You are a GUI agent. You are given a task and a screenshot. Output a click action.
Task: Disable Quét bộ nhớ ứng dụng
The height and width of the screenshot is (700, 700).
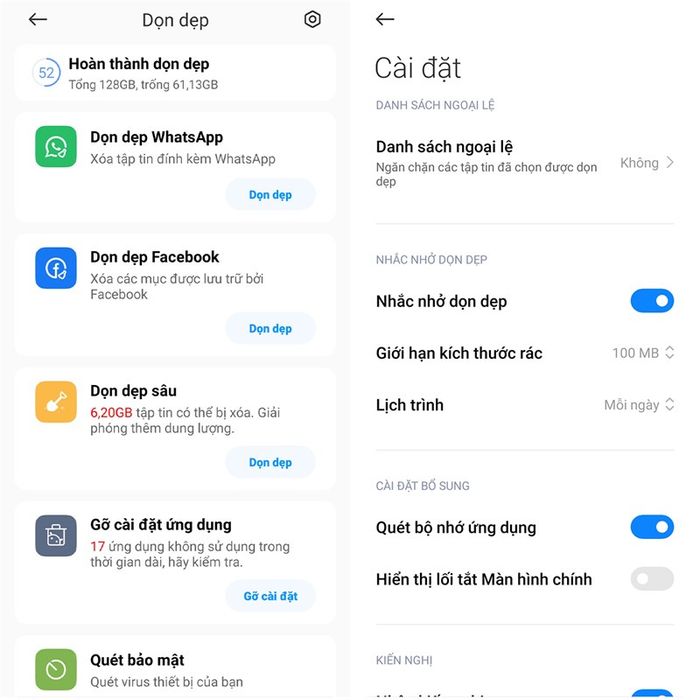(x=651, y=527)
